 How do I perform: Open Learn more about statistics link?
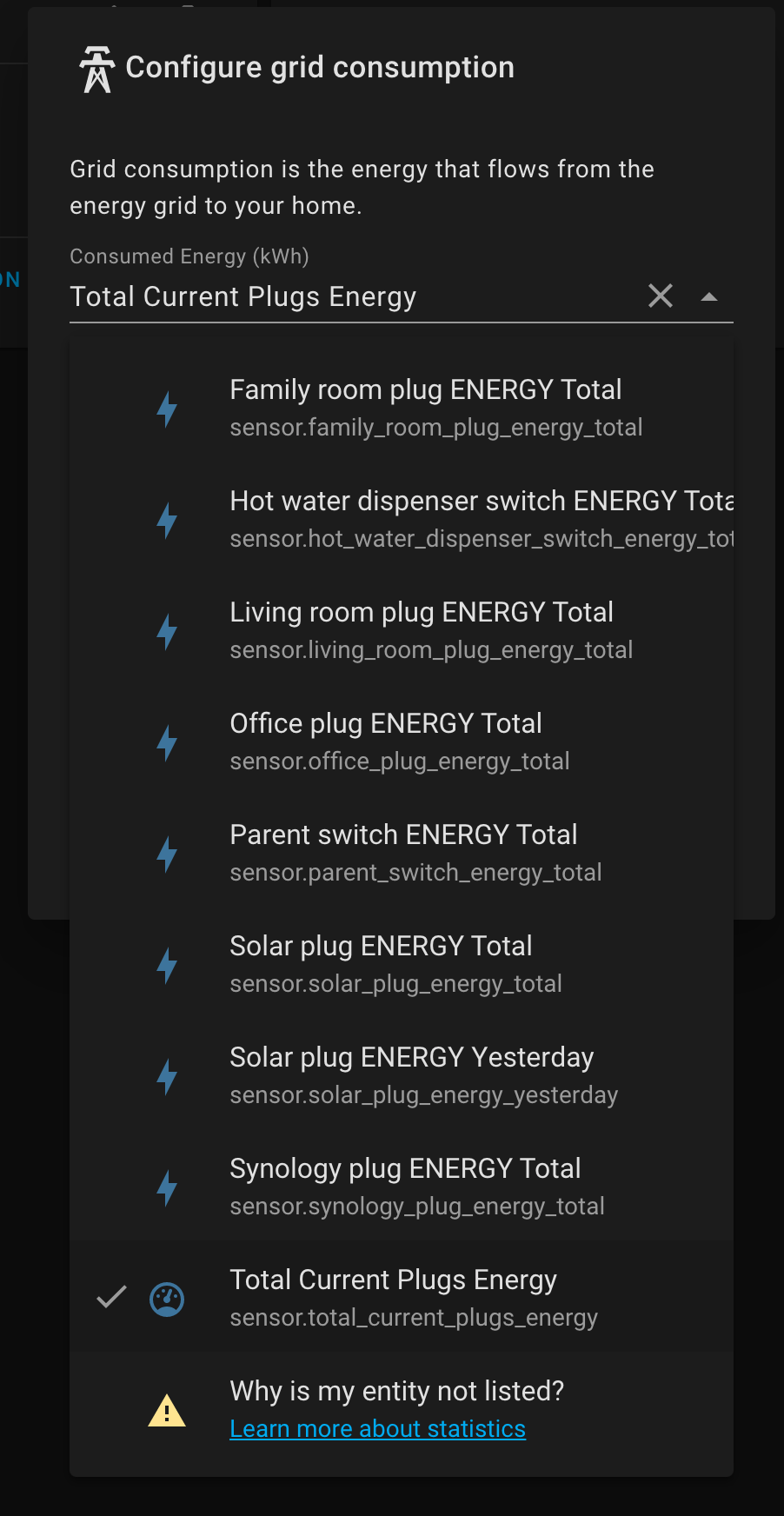click(377, 1429)
